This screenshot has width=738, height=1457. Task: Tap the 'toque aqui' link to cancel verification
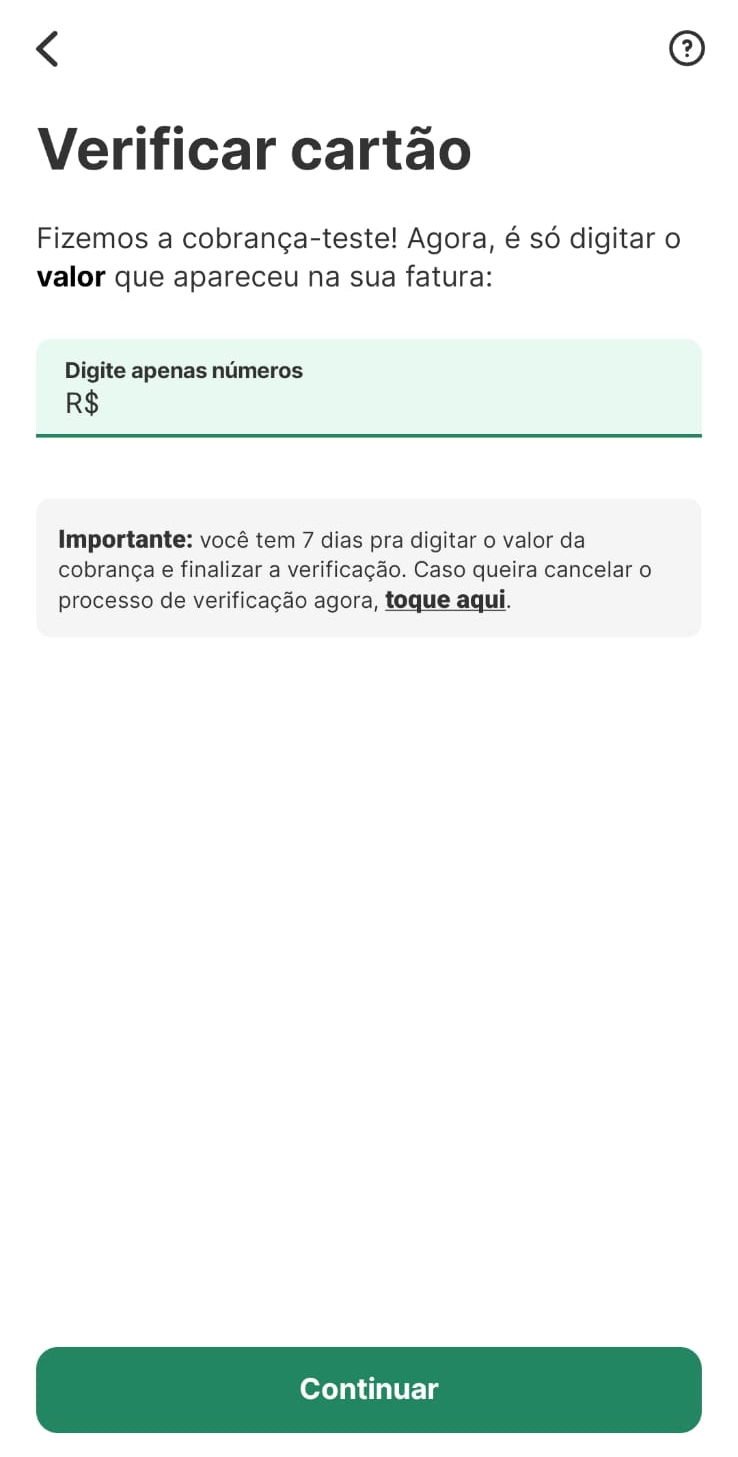click(445, 600)
